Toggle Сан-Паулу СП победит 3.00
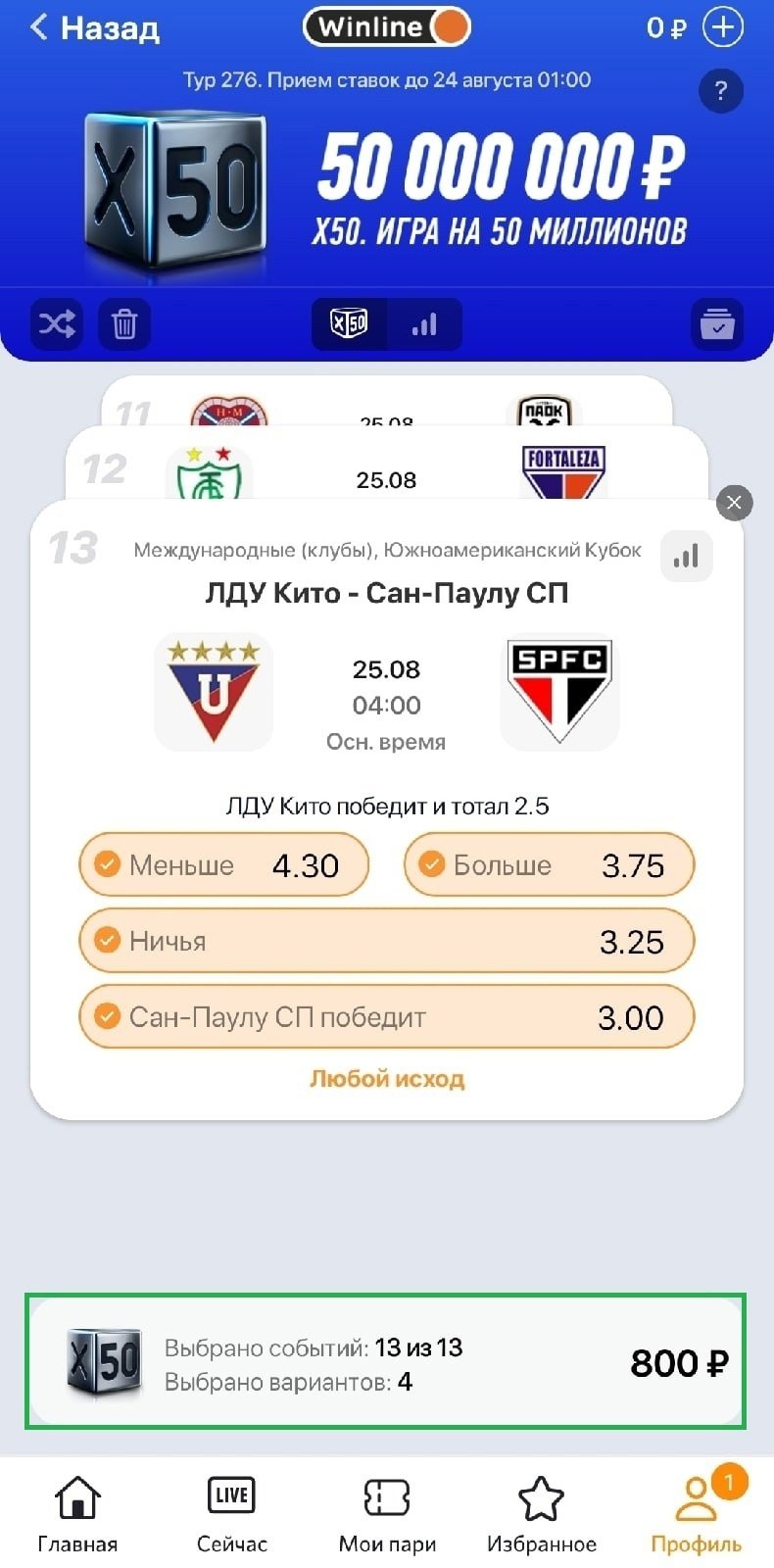Viewport: 774px width, 1568px height. [x=386, y=1017]
